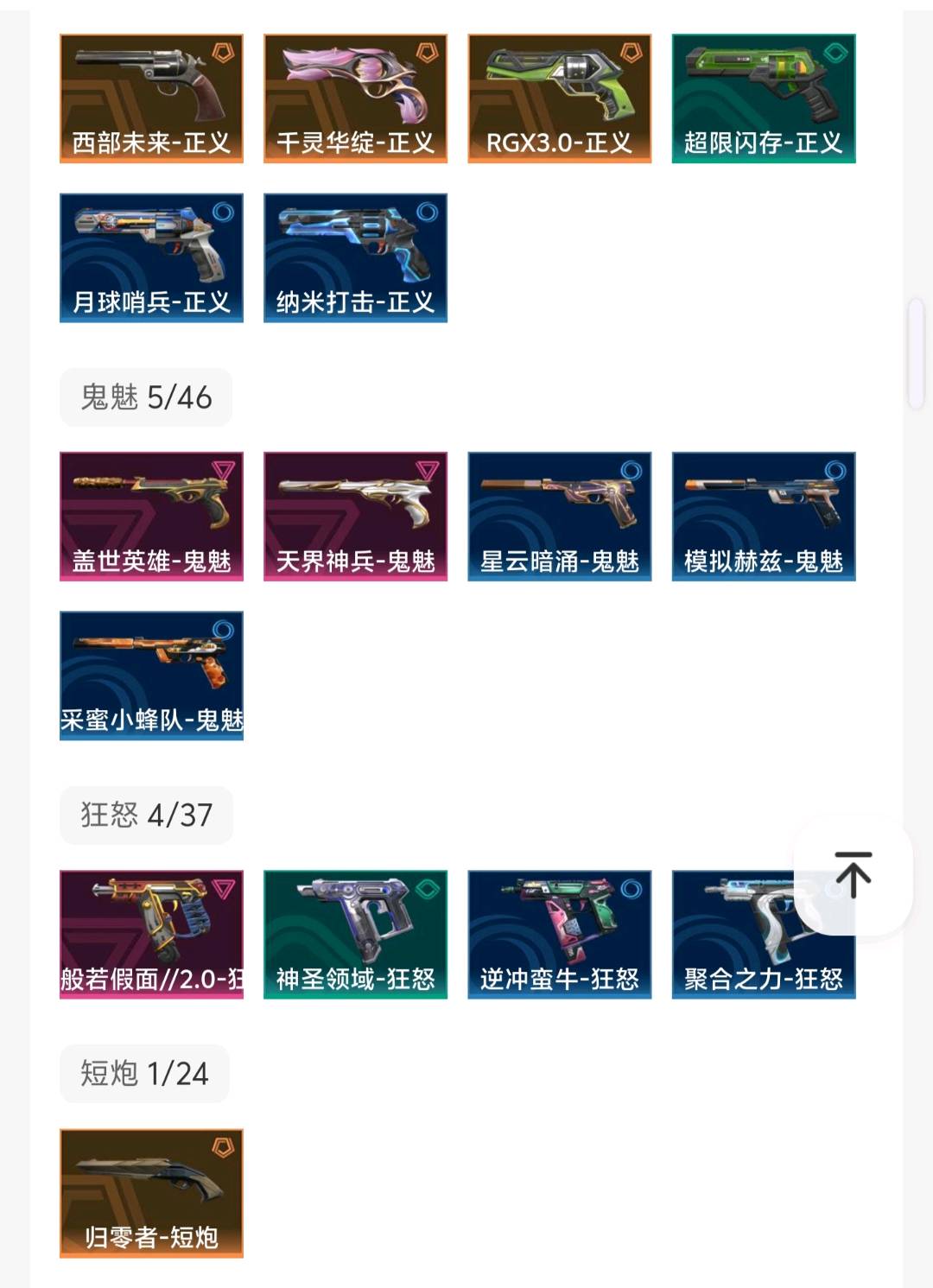This screenshot has width=933, height=1288.
Task: View the 天界神兵-鬼魅 skin
Action: click(355, 516)
